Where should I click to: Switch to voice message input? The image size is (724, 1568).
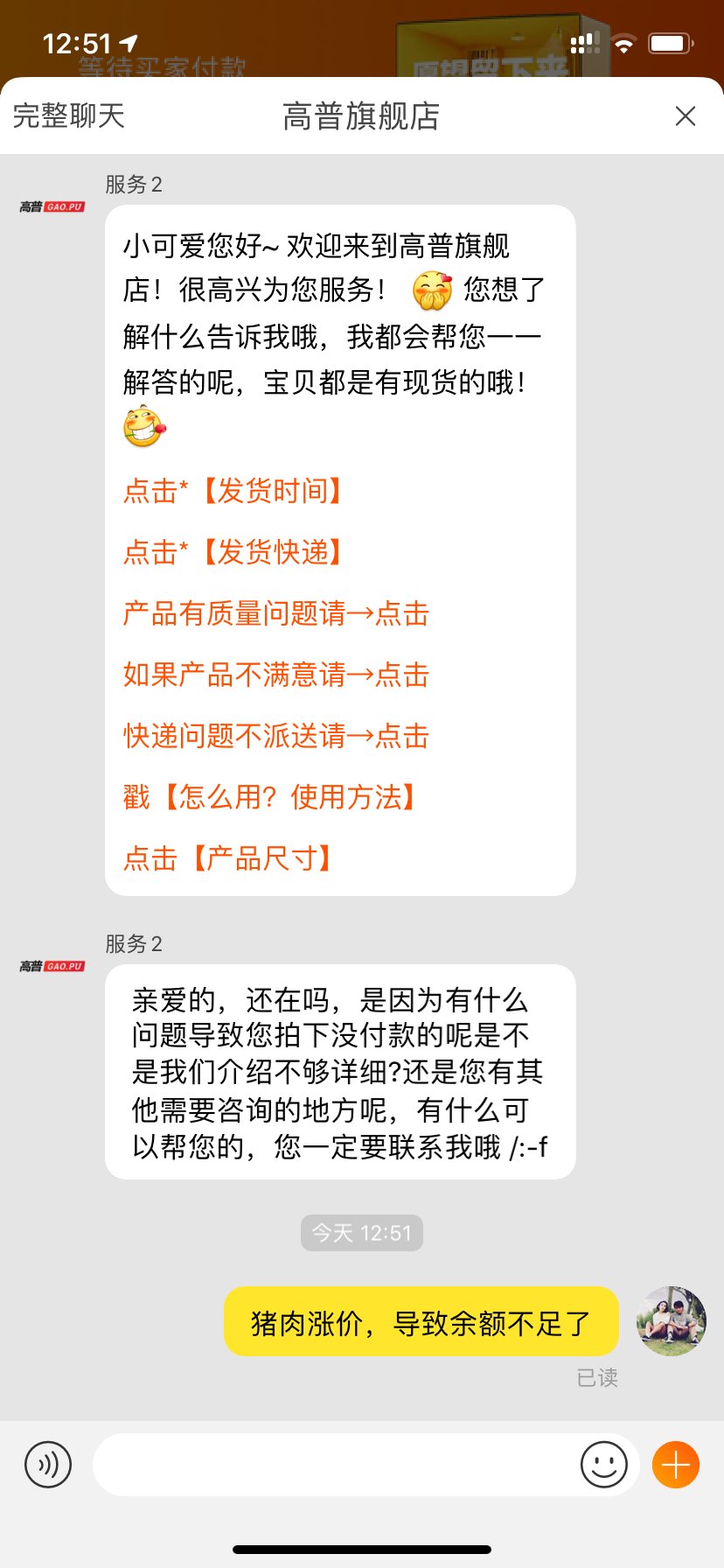48,1464
